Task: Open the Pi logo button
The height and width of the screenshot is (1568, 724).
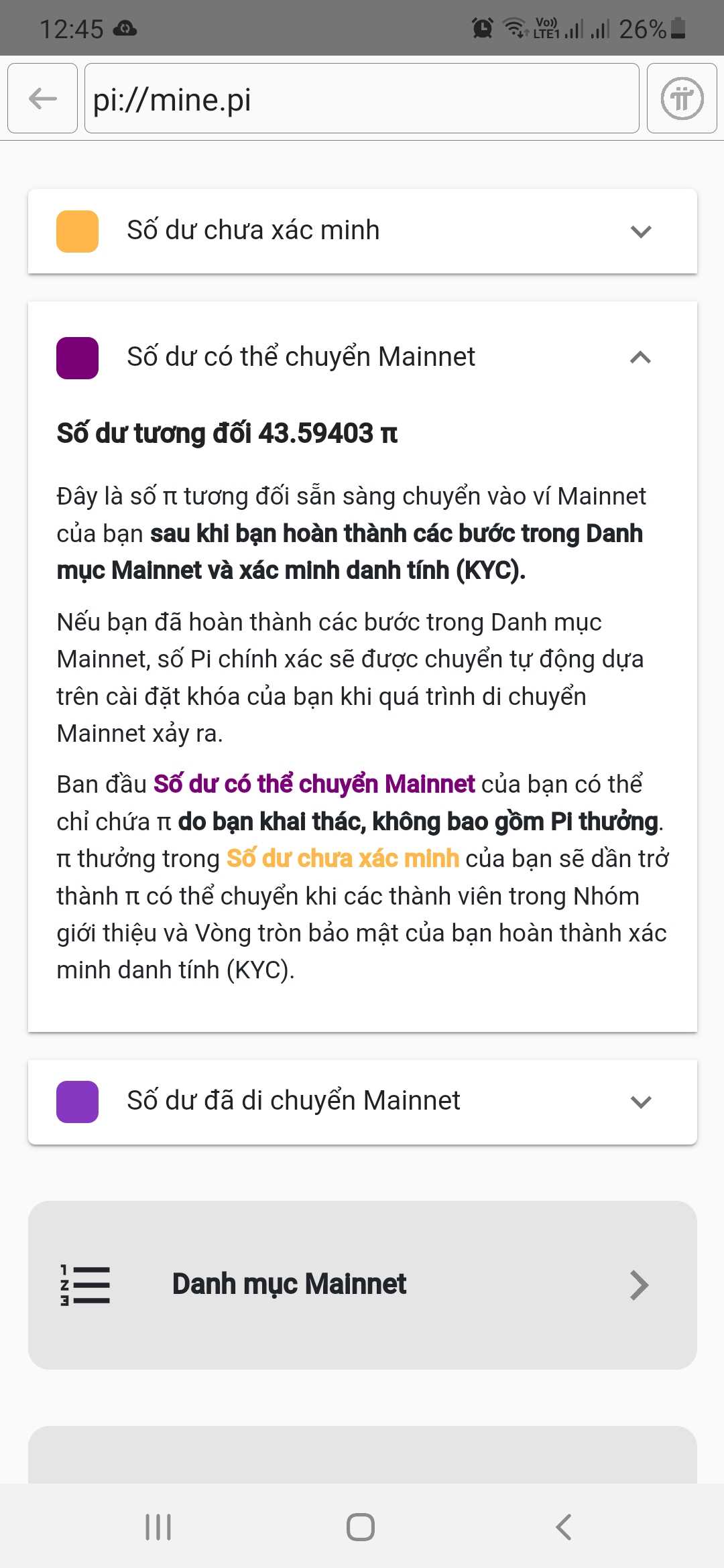Action: (682, 99)
